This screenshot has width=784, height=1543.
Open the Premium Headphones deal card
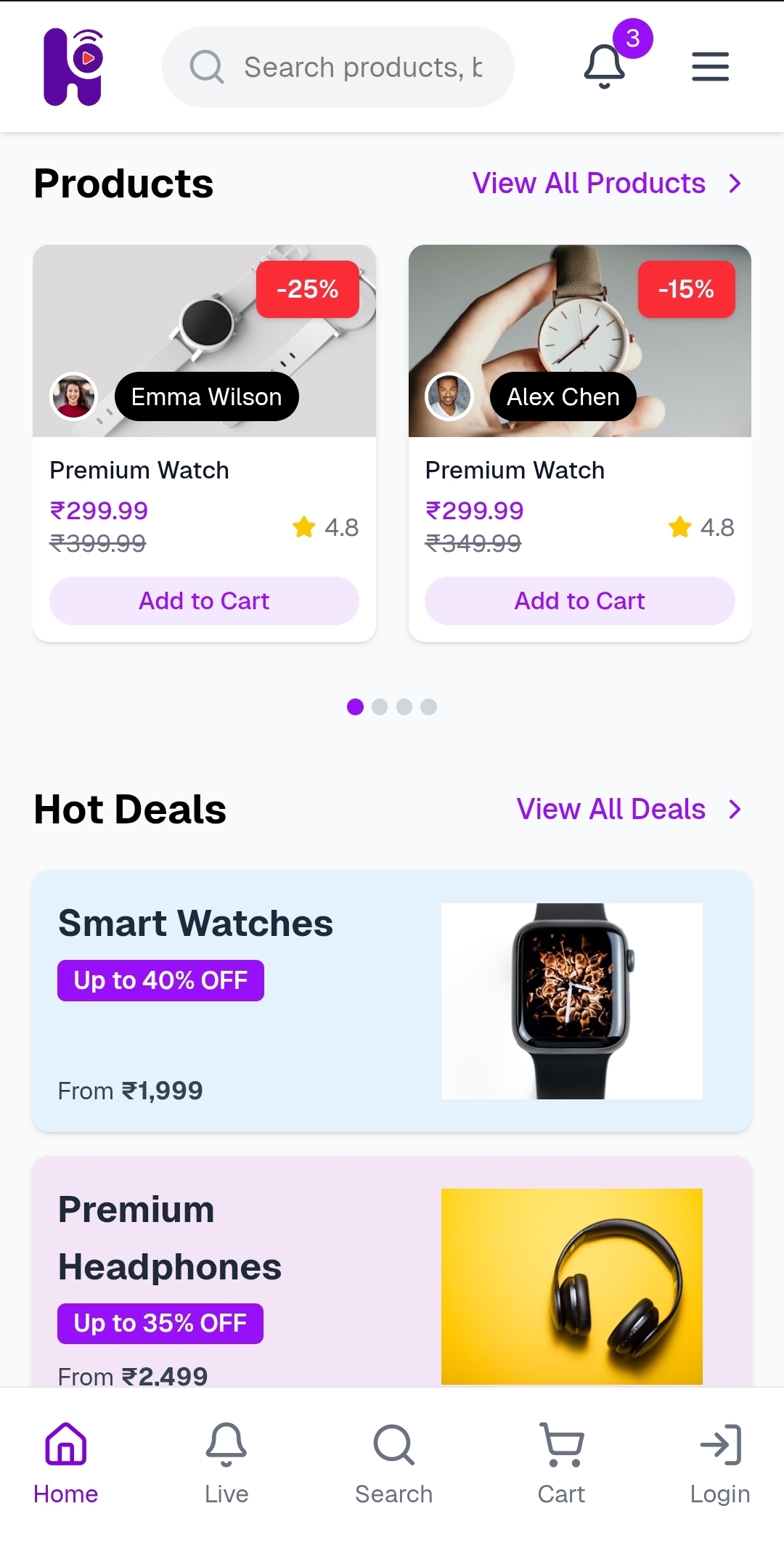point(392,1271)
